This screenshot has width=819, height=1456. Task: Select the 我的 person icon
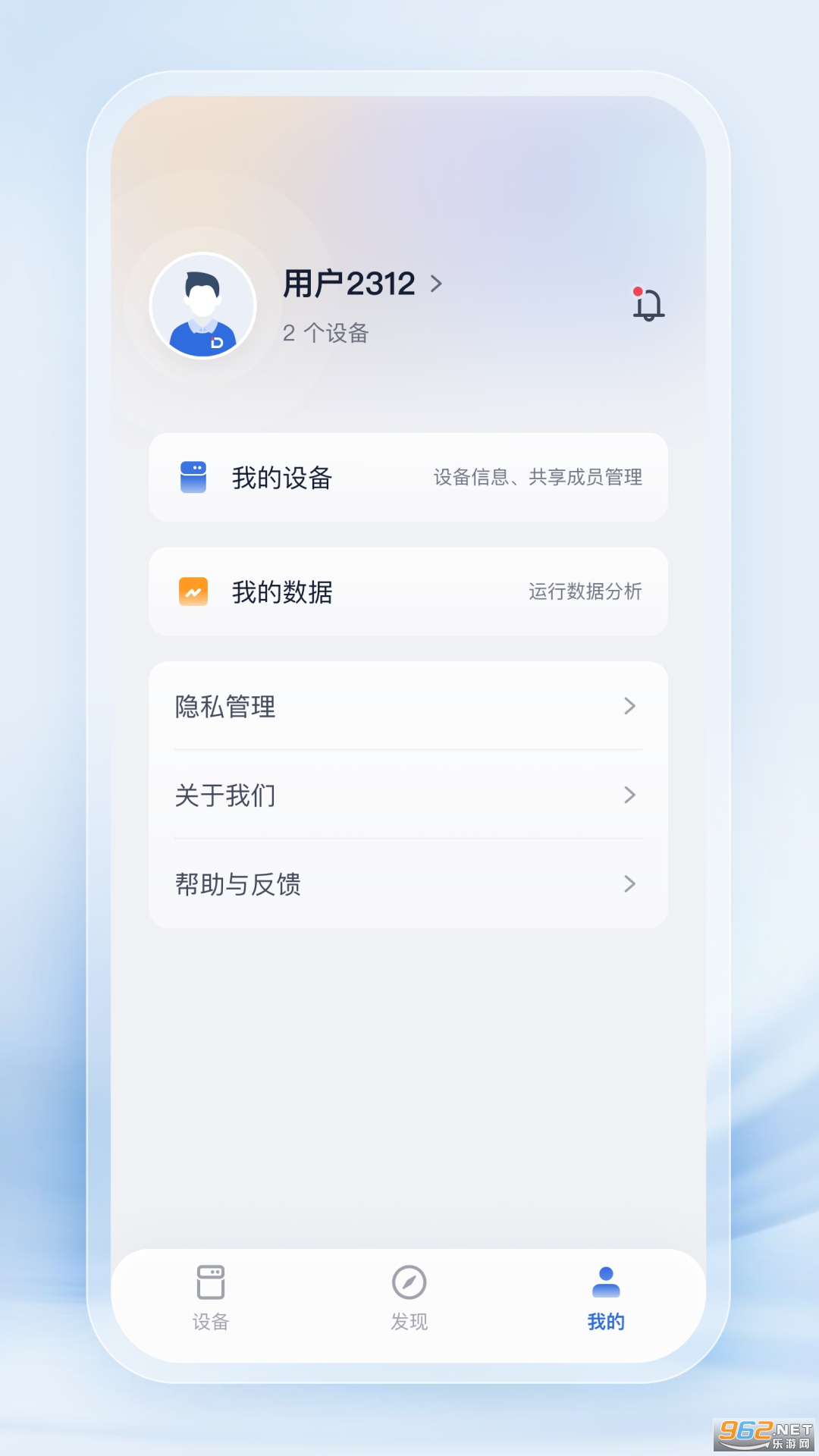click(x=605, y=1280)
